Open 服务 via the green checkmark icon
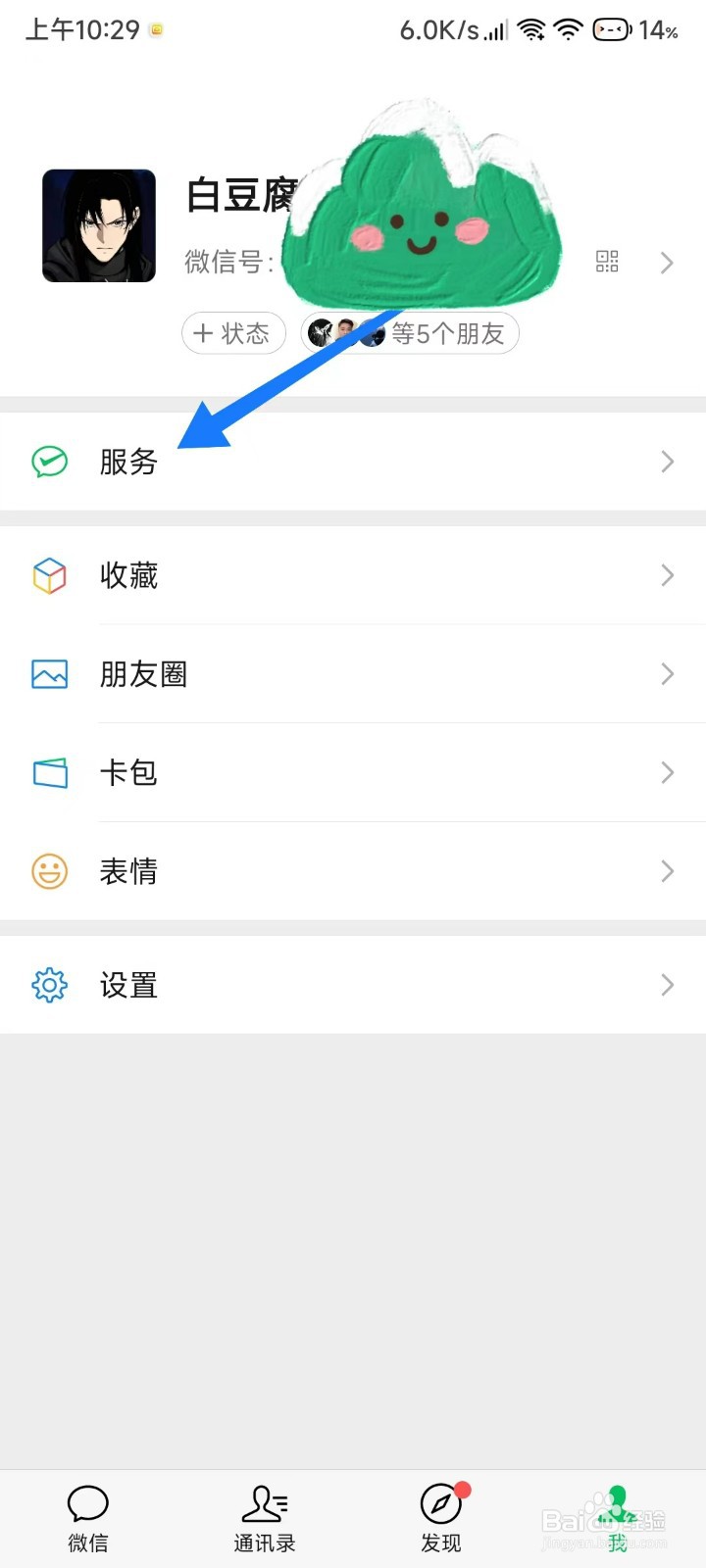The height and width of the screenshot is (1568, 706). coord(50,462)
